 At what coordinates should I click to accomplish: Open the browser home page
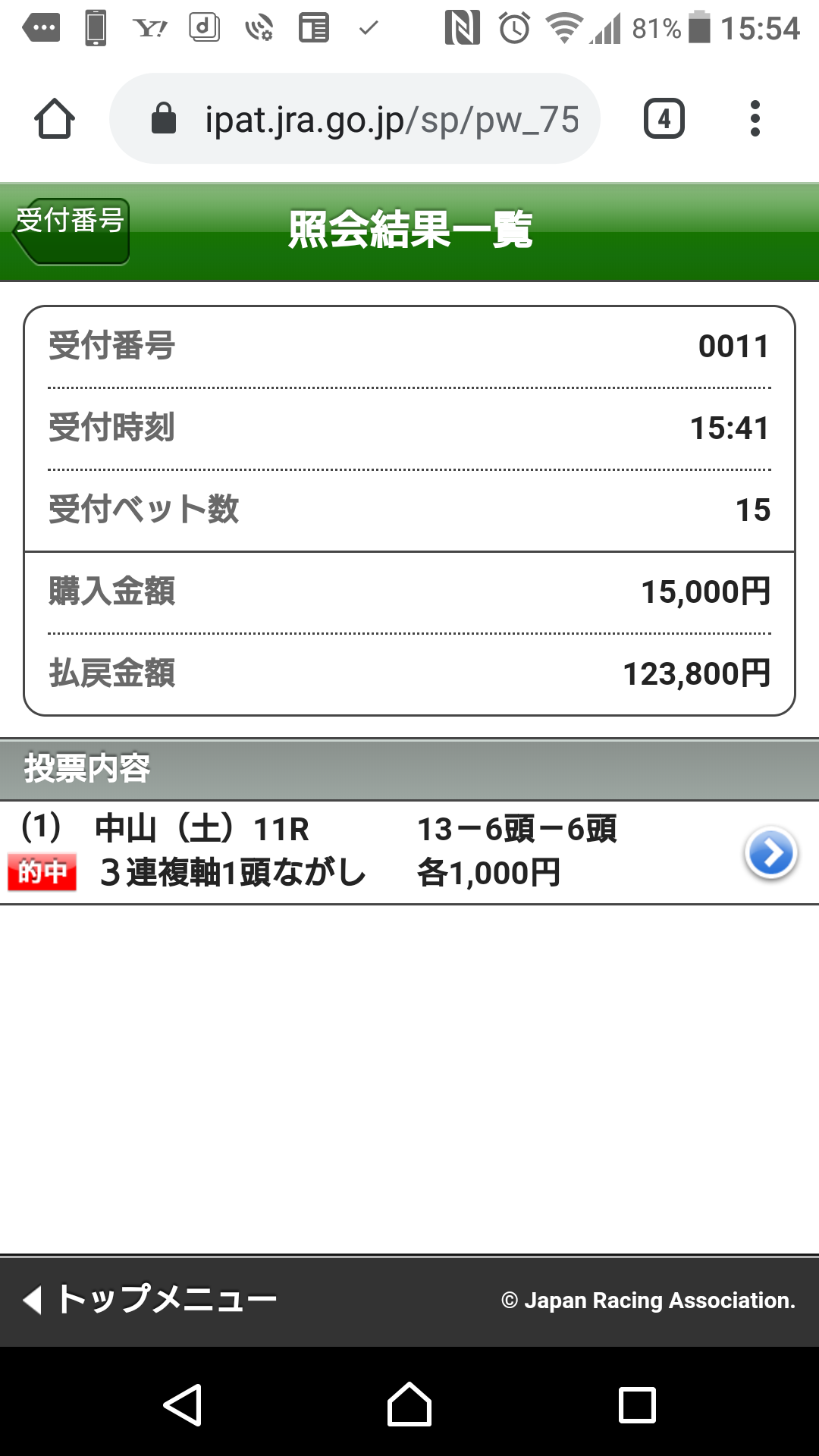(55, 119)
